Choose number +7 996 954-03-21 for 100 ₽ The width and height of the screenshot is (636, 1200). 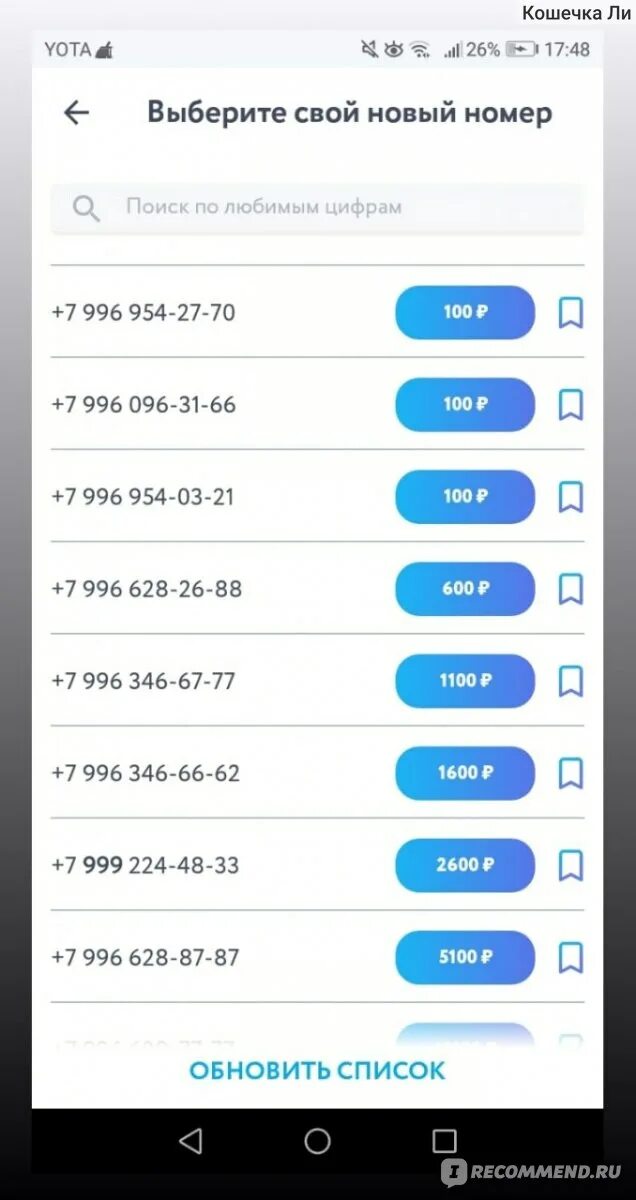coord(465,497)
